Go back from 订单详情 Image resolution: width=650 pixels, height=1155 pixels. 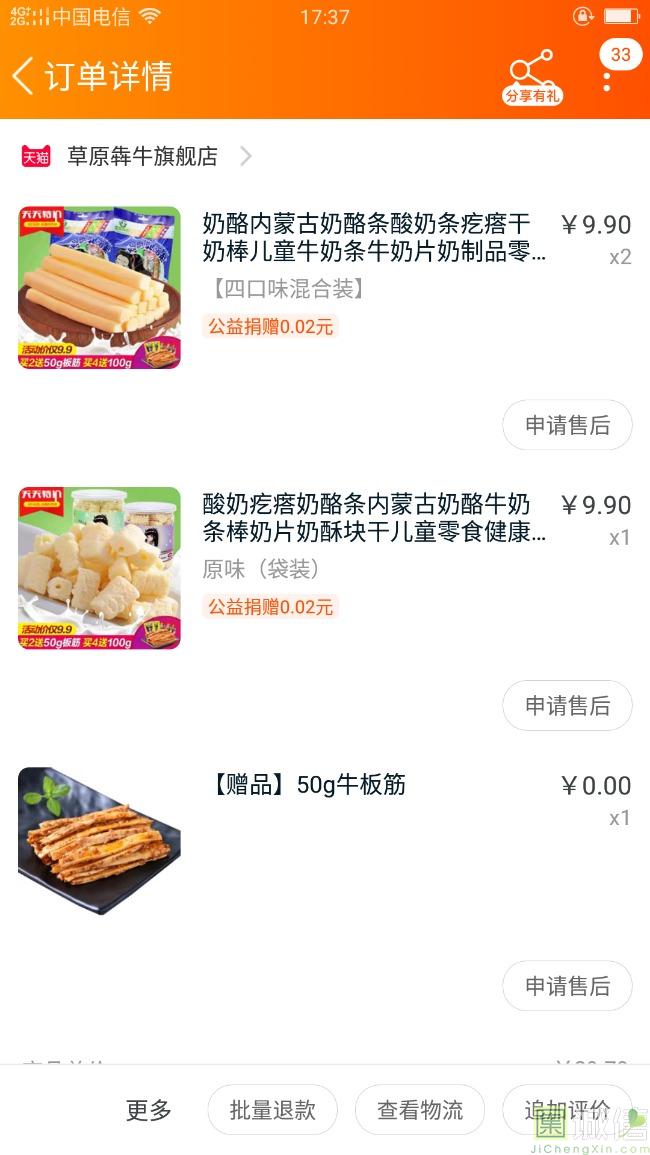(x=24, y=76)
